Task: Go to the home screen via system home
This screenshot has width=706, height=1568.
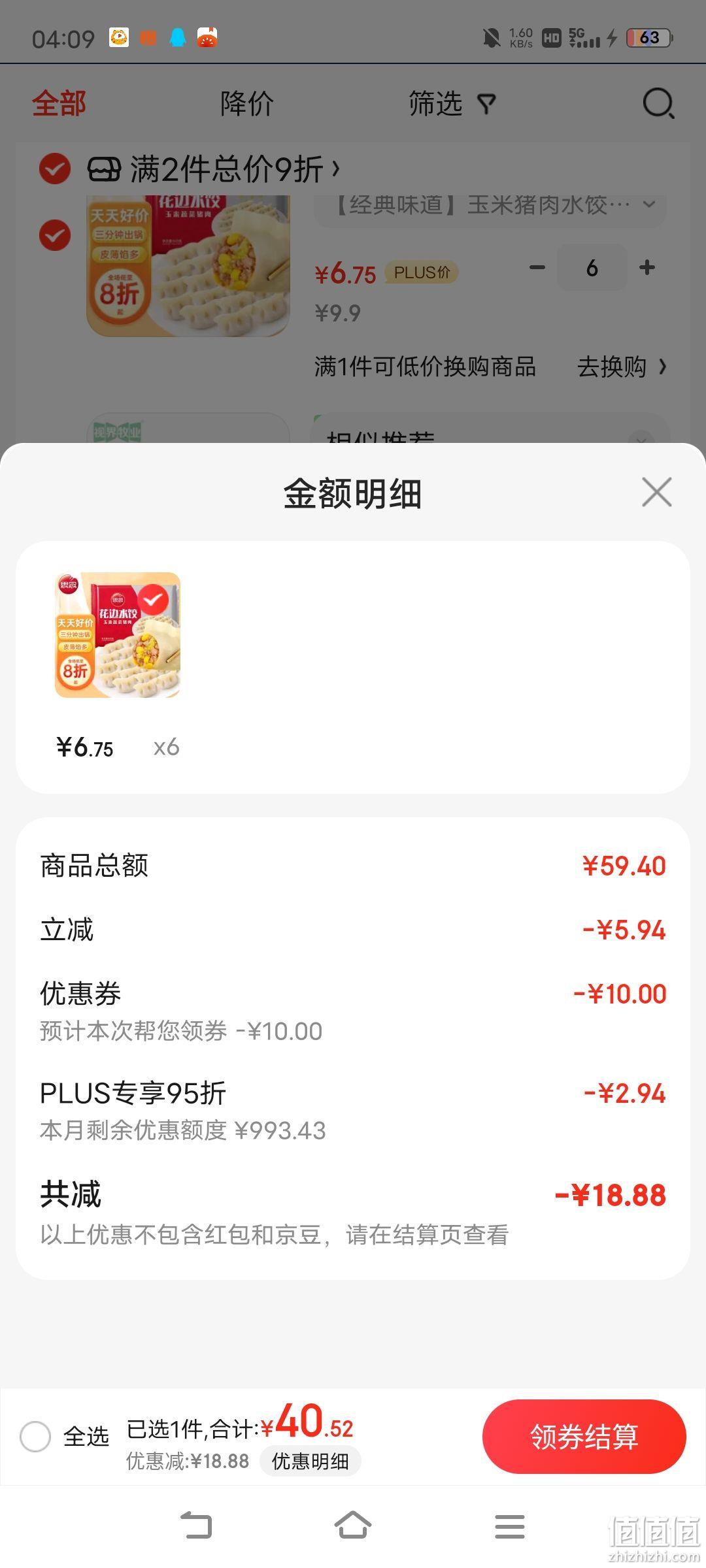Action: click(x=353, y=1526)
